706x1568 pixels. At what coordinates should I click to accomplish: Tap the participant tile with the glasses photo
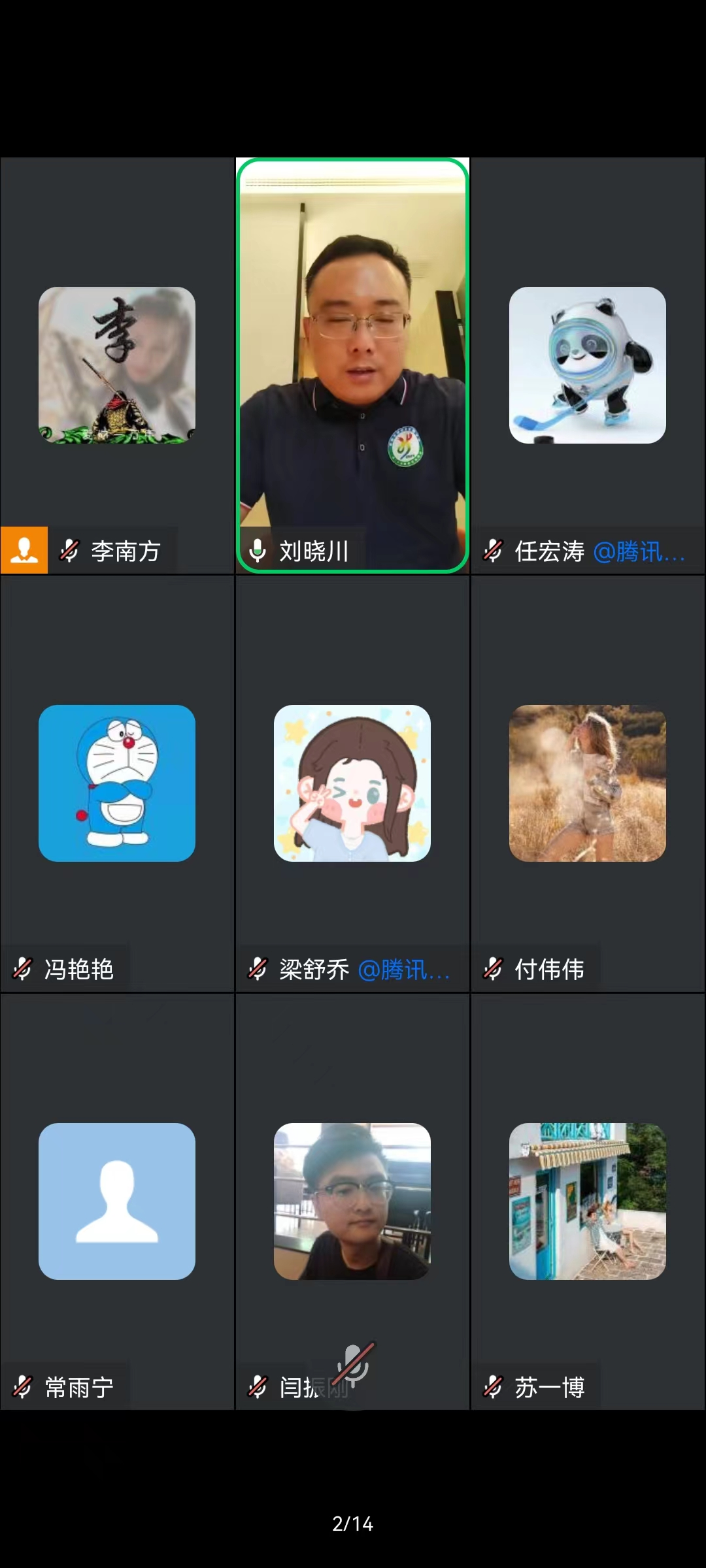click(352, 1201)
